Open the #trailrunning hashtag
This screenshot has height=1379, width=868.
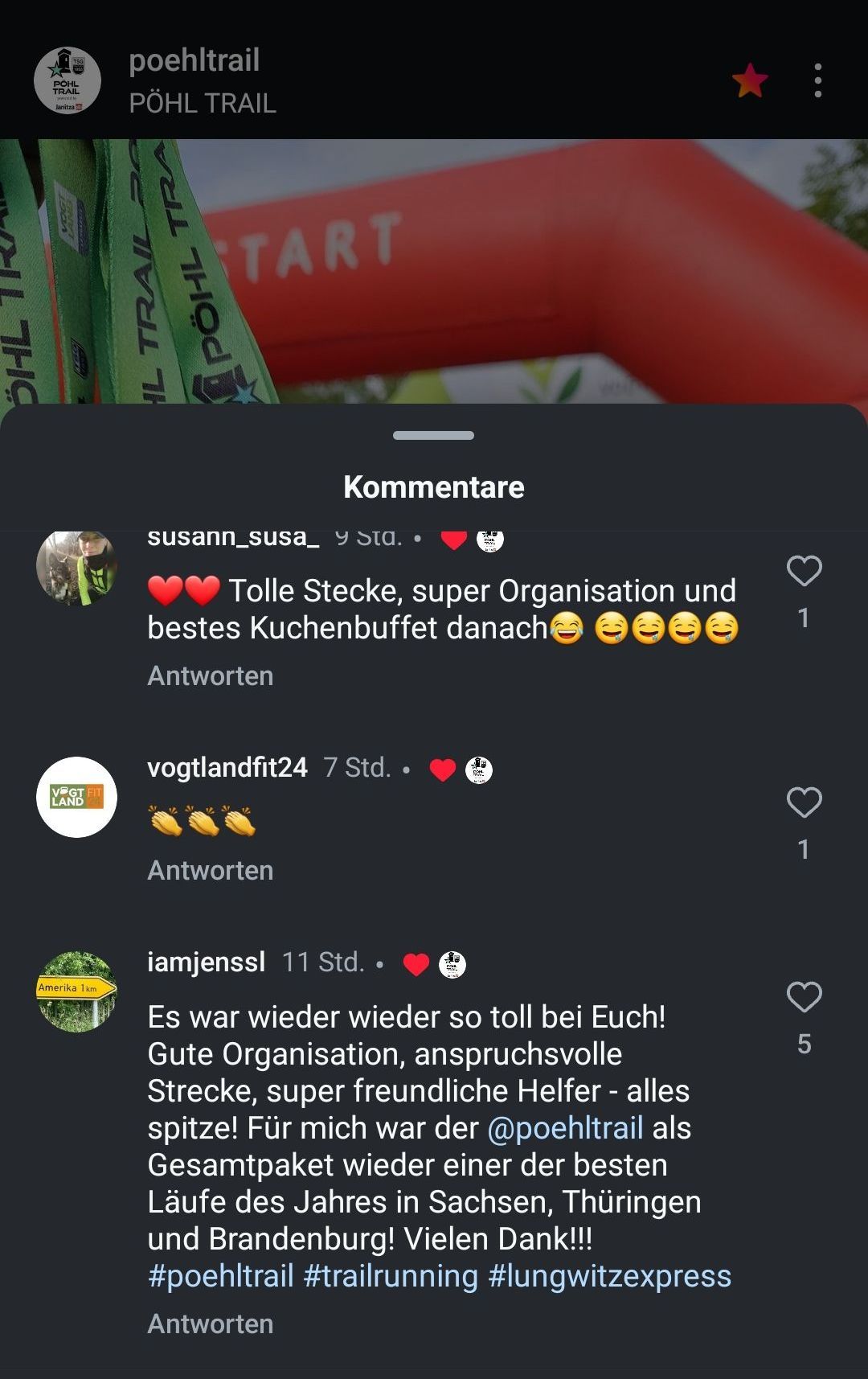(391, 1276)
